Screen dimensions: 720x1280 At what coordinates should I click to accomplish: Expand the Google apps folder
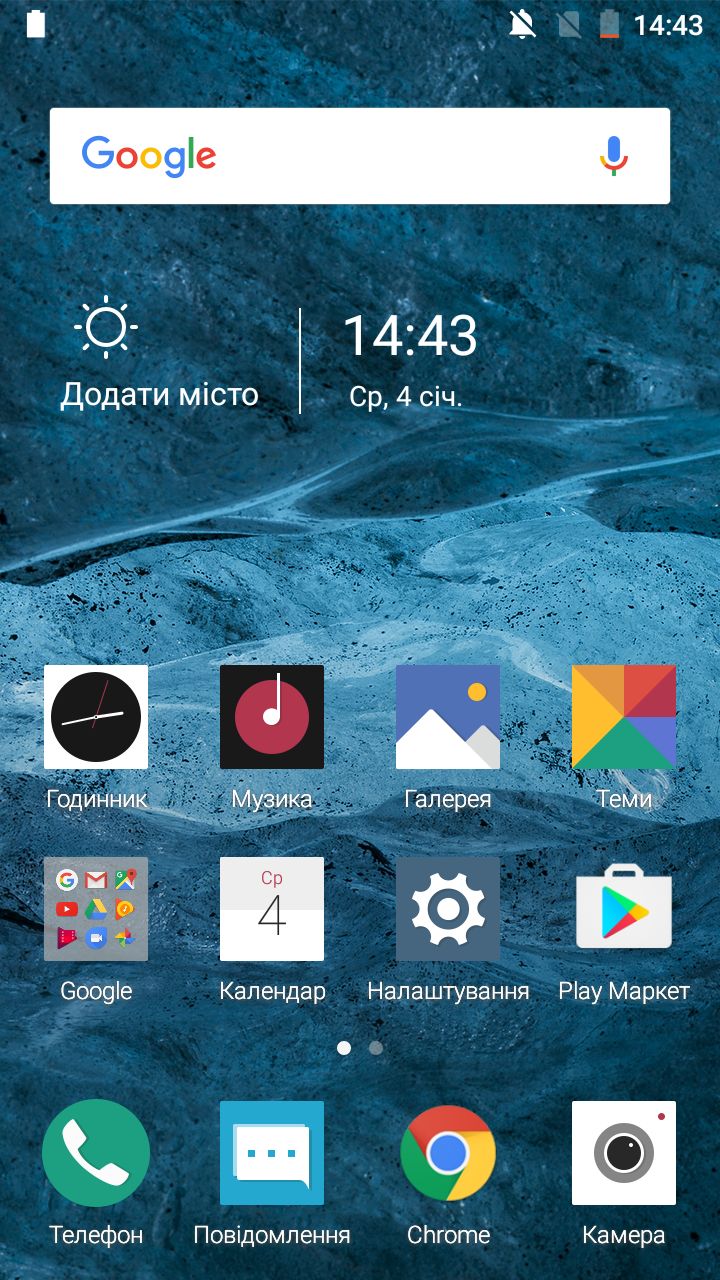click(96, 909)
